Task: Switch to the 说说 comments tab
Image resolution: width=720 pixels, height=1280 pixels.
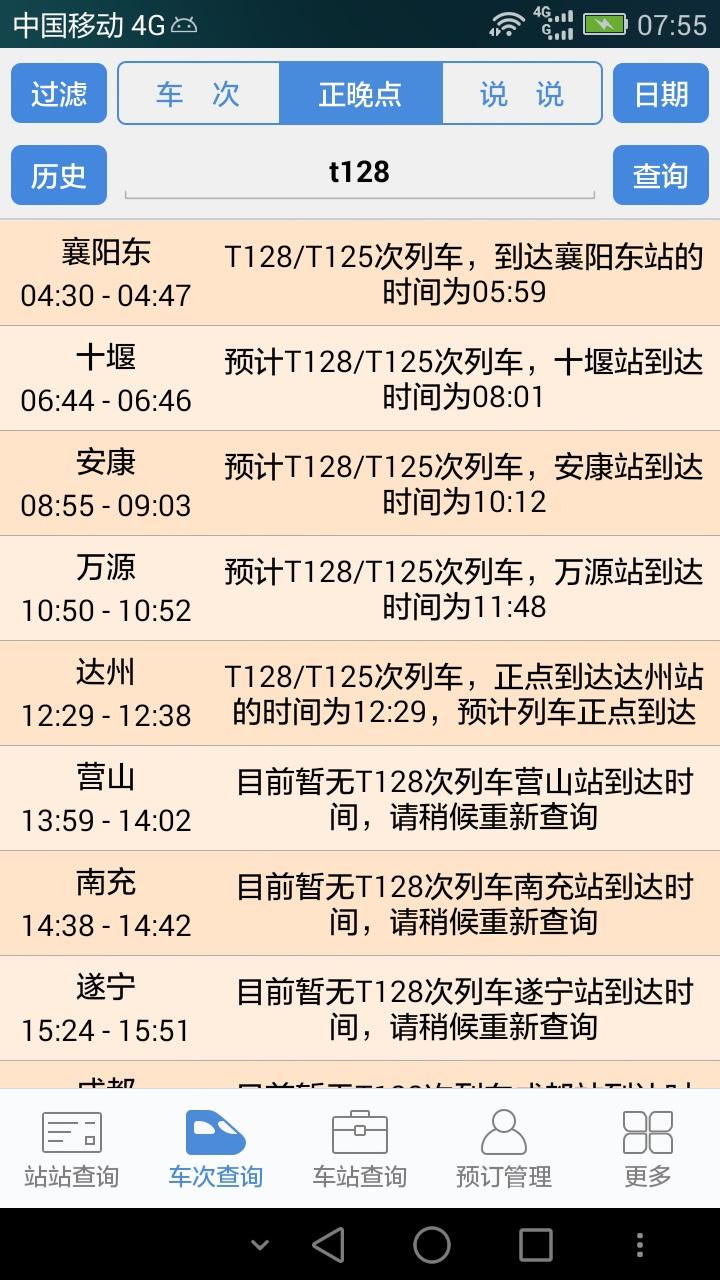Action: 520,93
